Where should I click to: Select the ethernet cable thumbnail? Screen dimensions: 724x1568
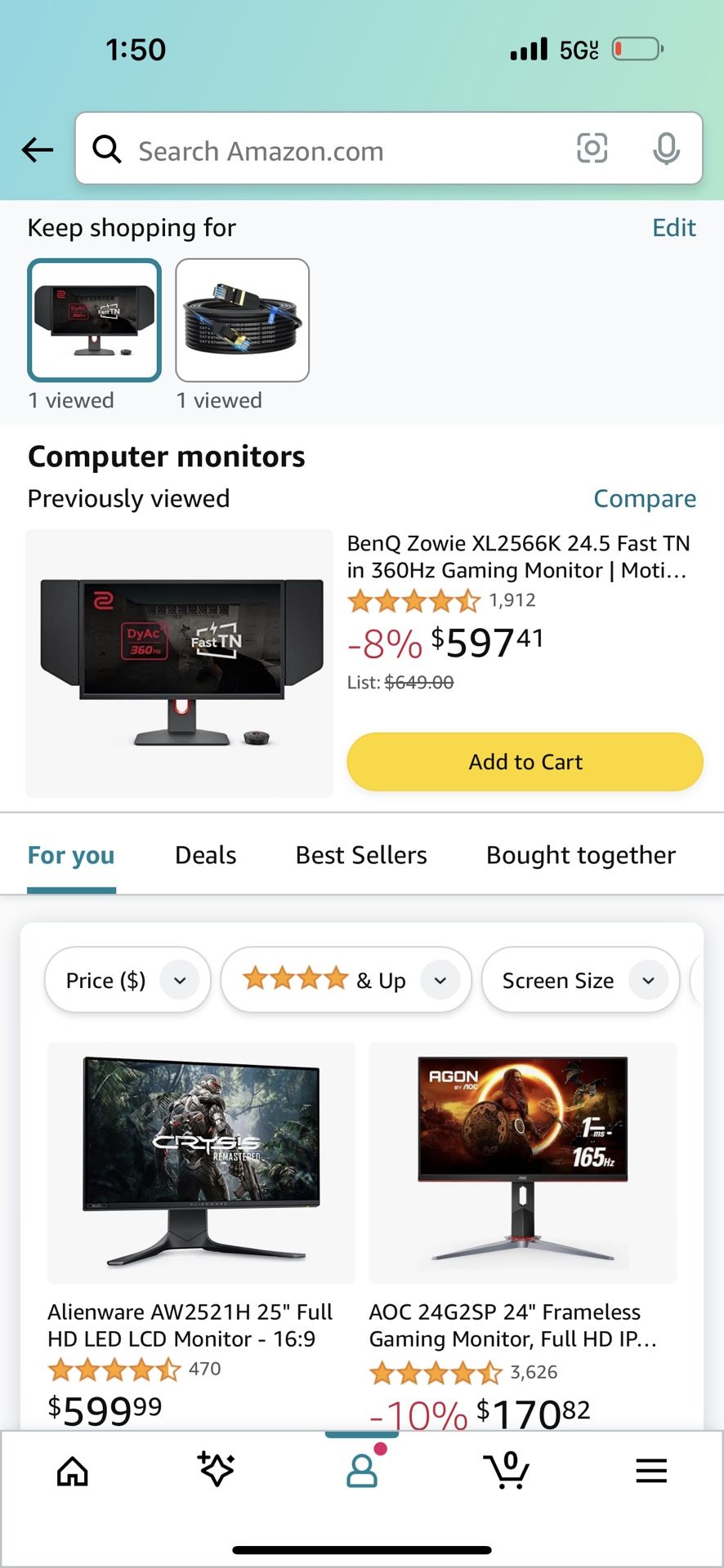tap(242, 320)
